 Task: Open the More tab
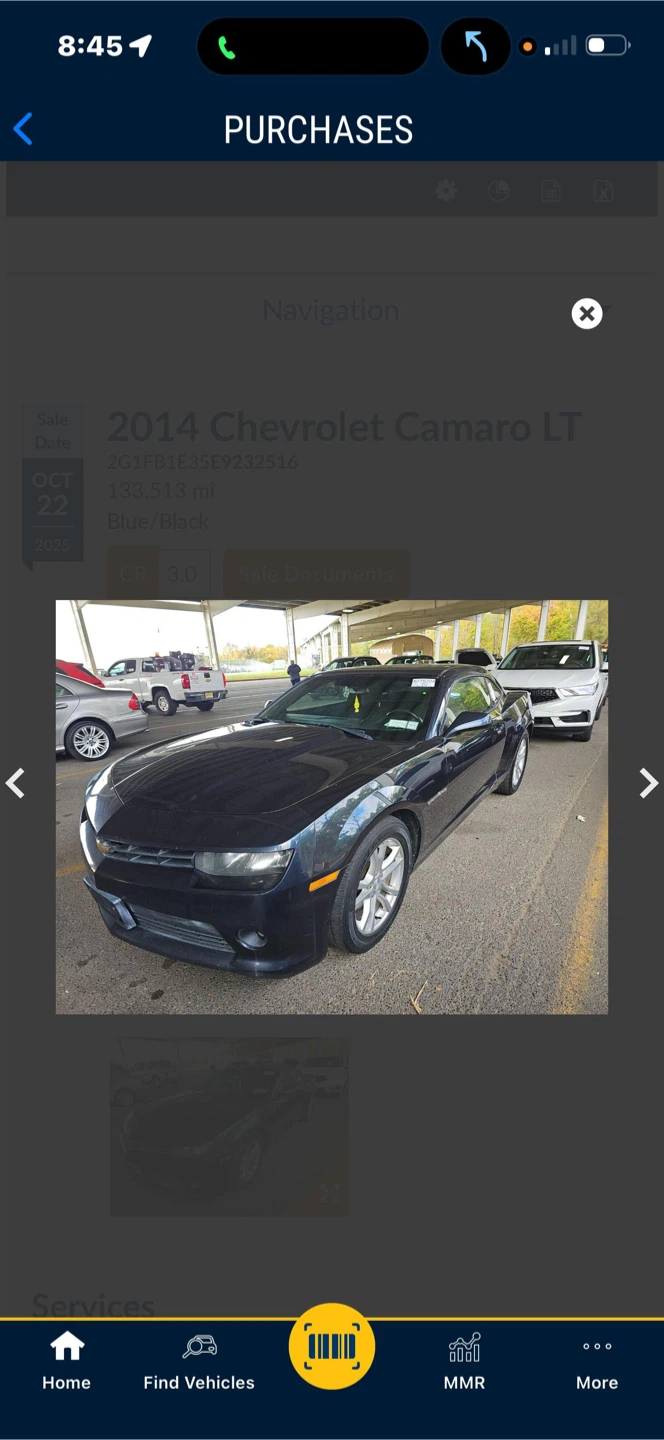pyautogui.click(x=597, y=1361)
